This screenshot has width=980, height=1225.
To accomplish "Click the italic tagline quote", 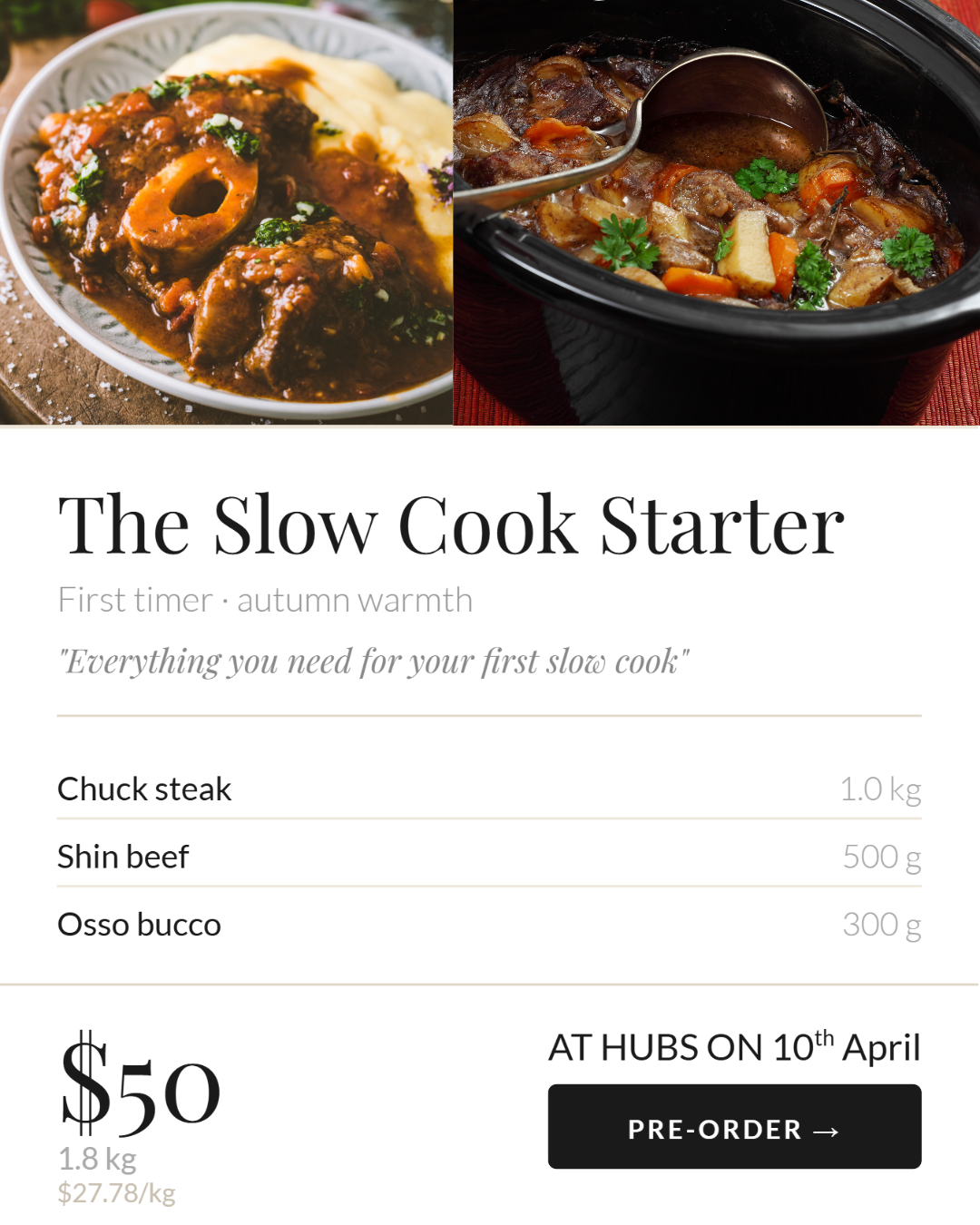I will tap(375, 661).
